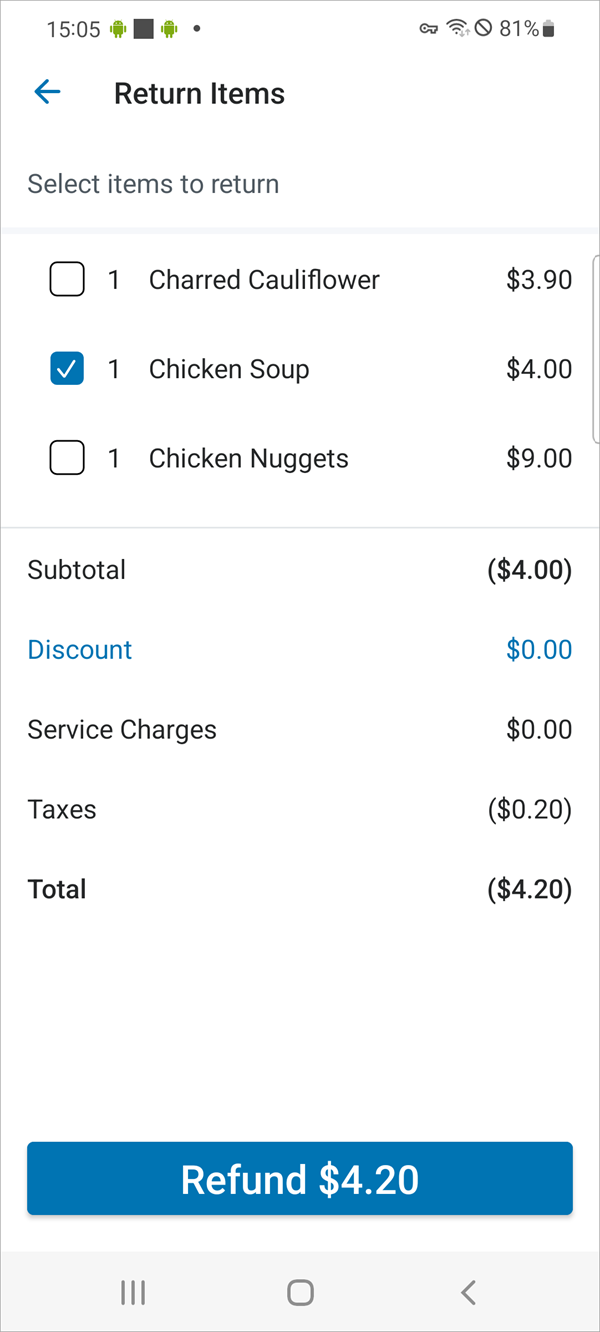This screenshot has height=1332, width=600.
Task: Open the Discount link
Action: tap(80, 650)
